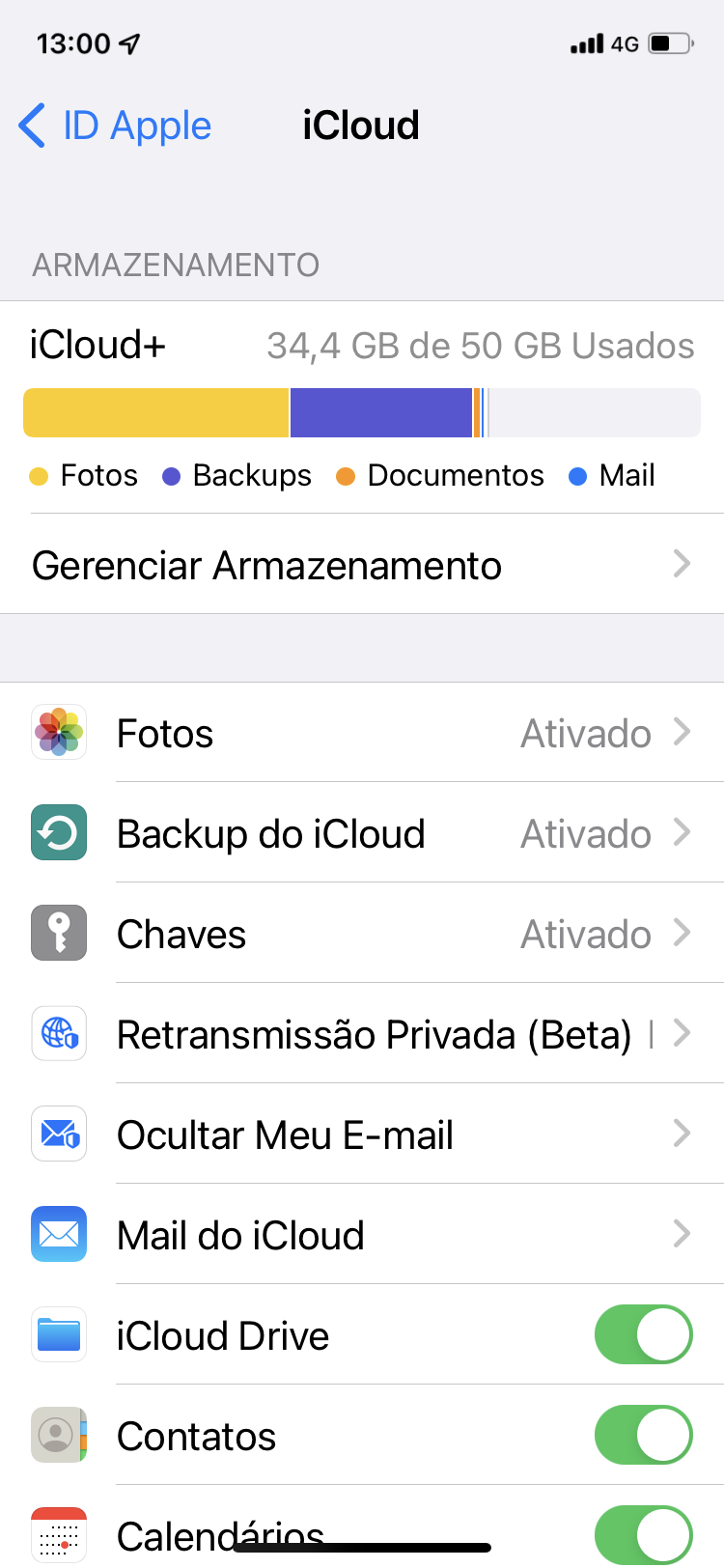Open Backup do iCloud settings
The image size is (724, 1568).
pyautogui.click(x=362, y=834)
